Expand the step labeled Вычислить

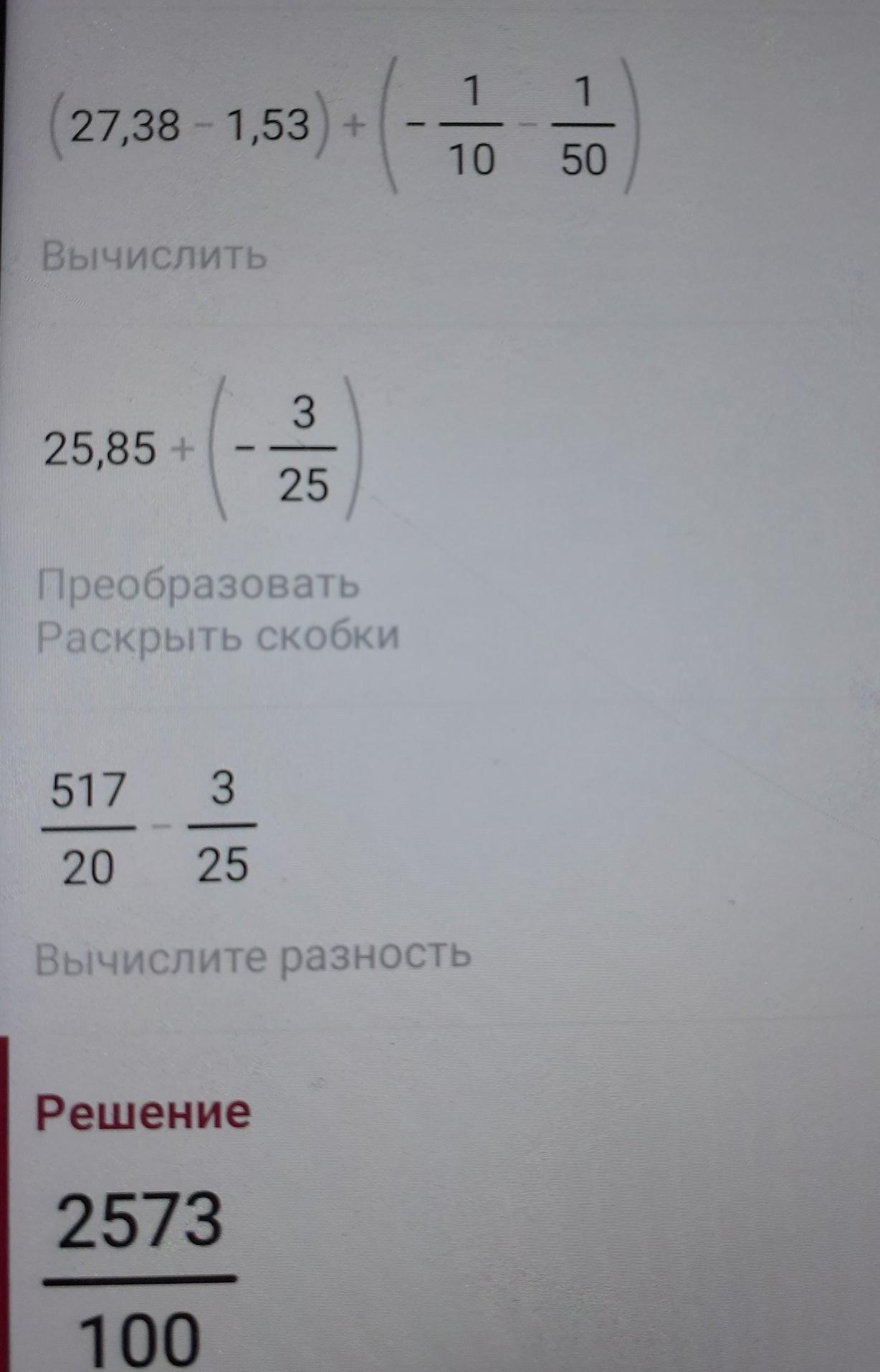tap(154, 256)
